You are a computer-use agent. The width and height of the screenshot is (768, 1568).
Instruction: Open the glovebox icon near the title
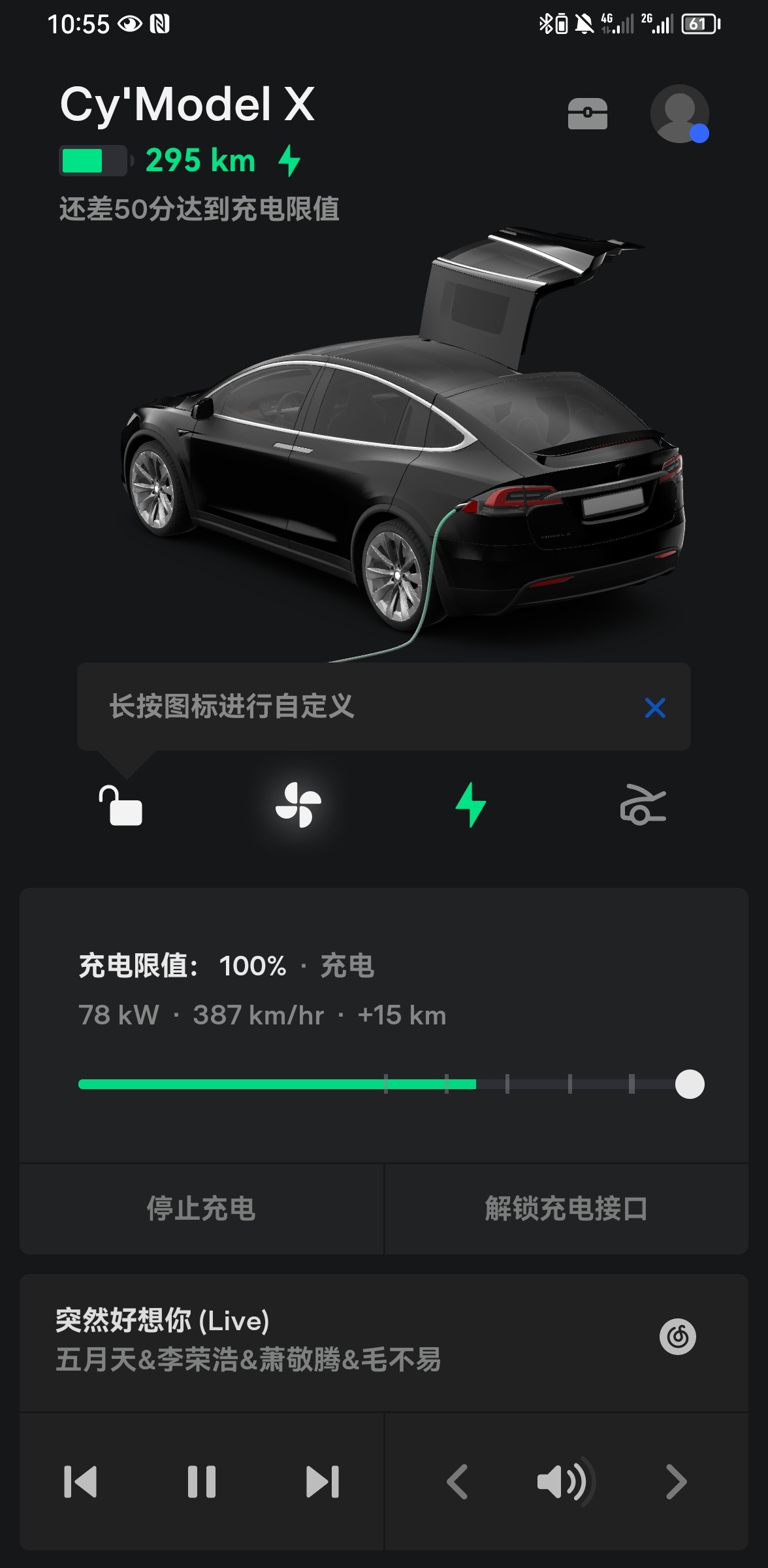coord(586,113)
